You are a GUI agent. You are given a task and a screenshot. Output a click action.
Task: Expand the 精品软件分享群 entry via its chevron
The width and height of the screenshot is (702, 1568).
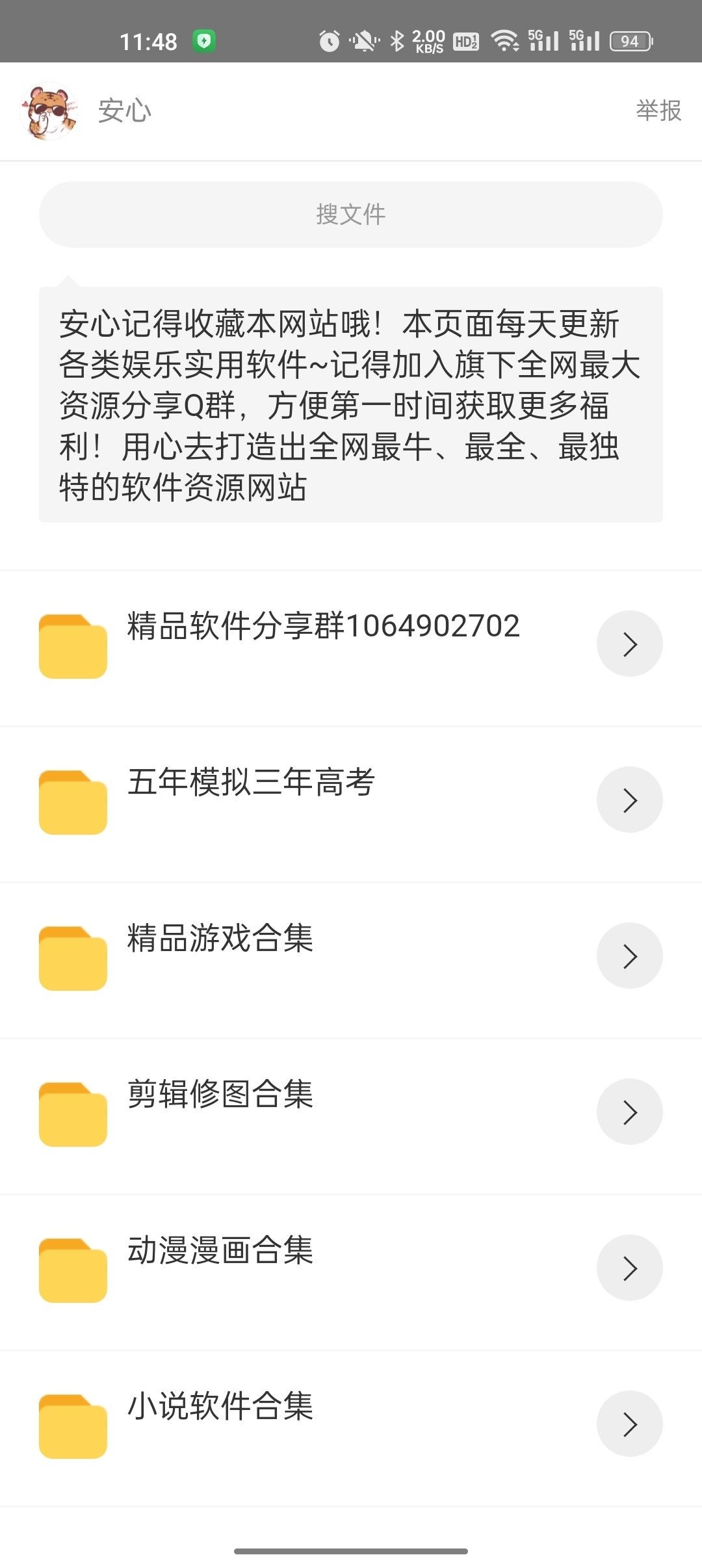point(629,643)
